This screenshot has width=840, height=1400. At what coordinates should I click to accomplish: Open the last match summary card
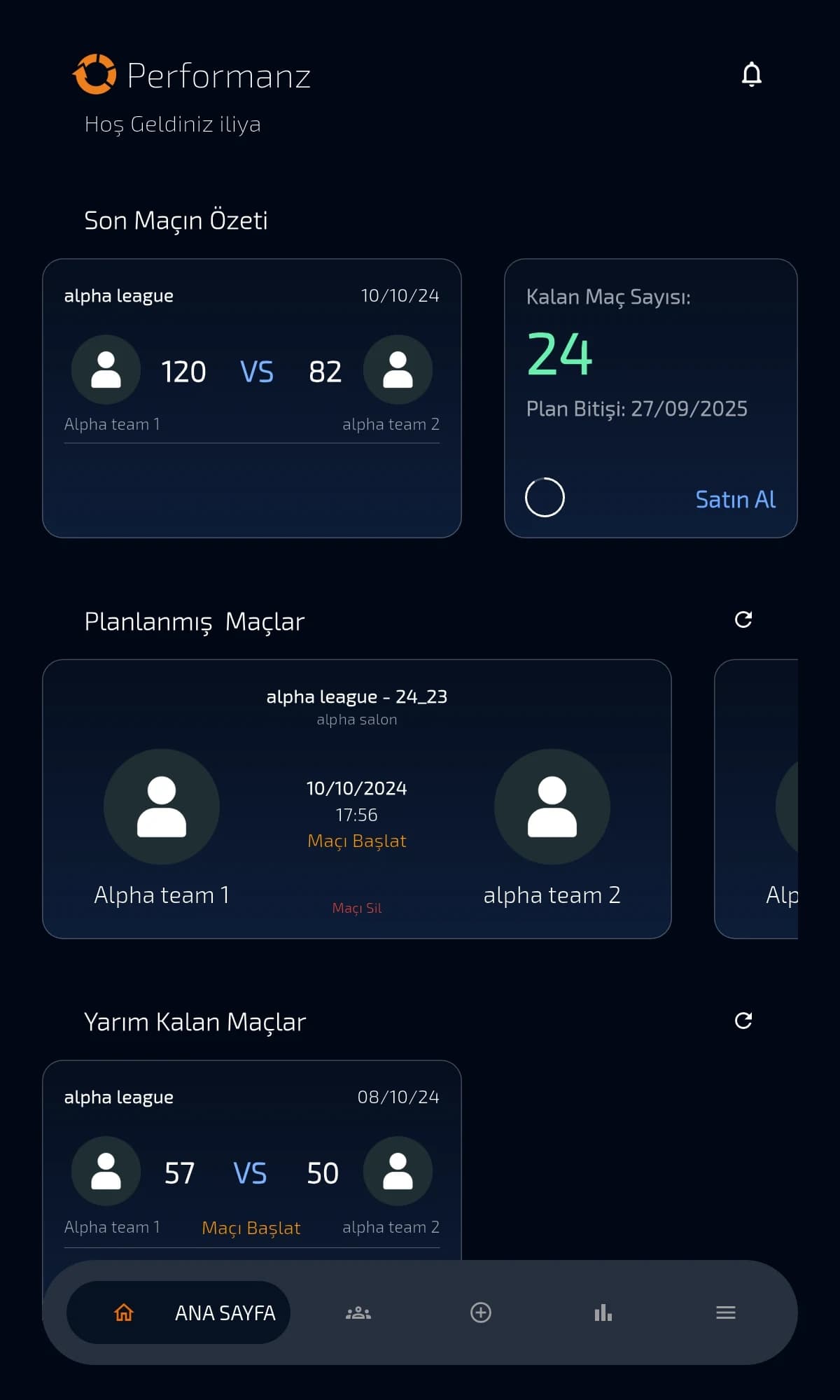pos(251,398)
